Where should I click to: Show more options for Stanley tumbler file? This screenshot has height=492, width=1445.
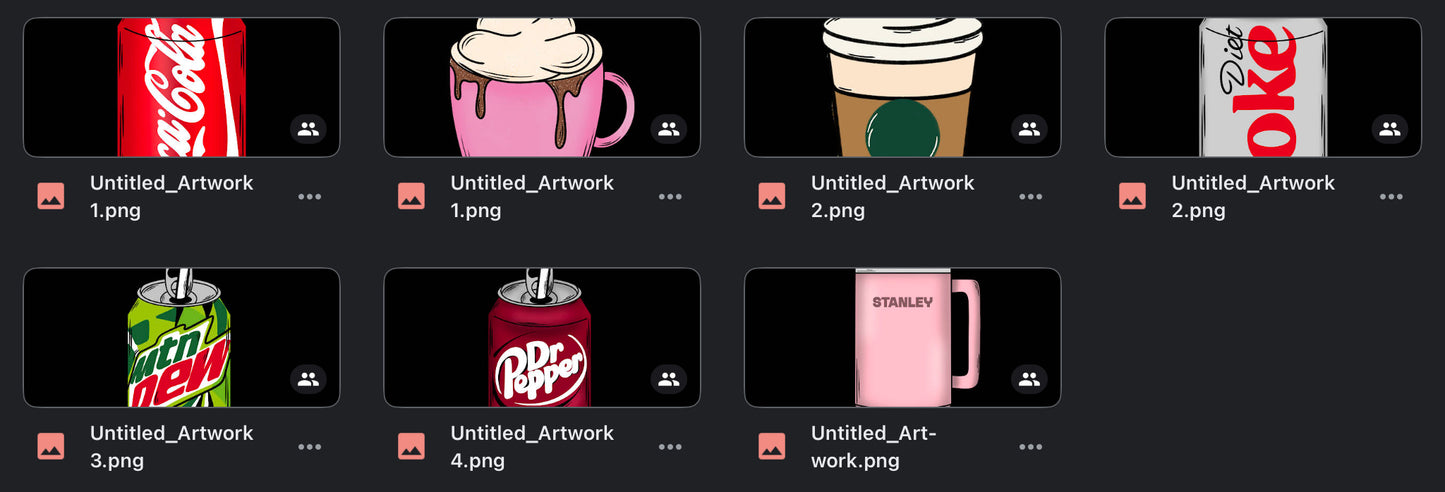(1031, 447)
